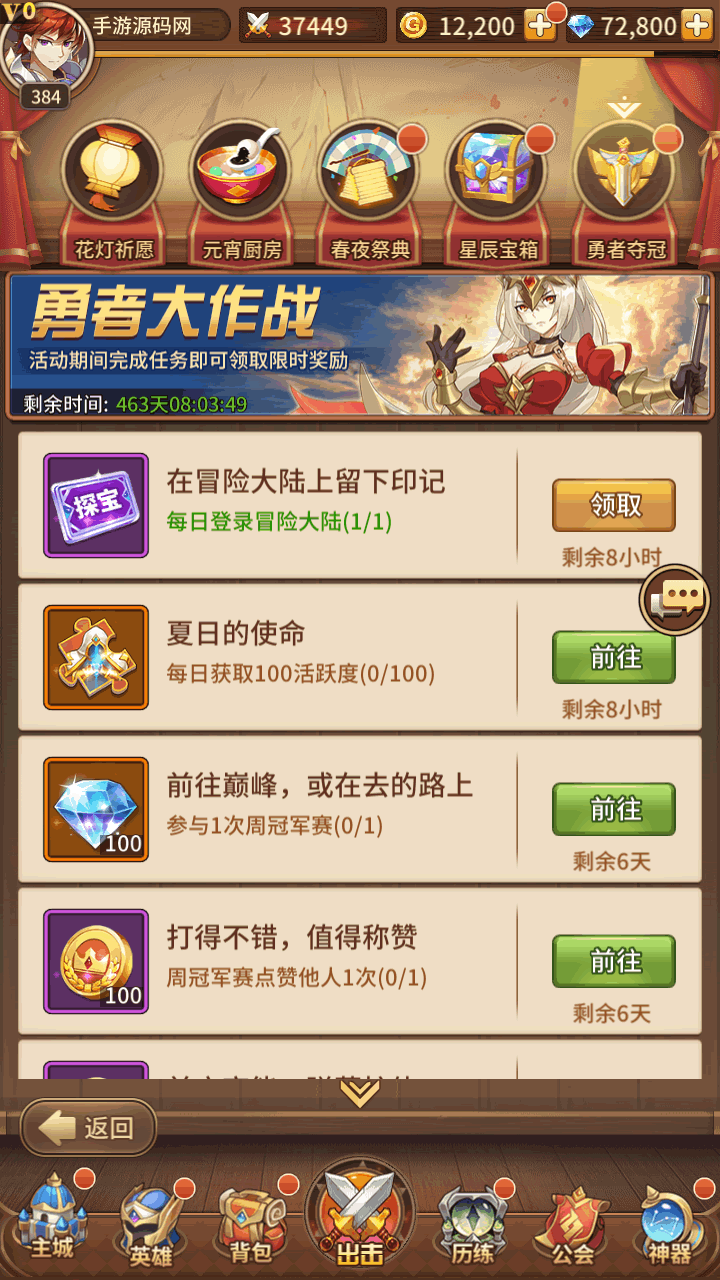Add more diamonds

click(x=696, y=26)
